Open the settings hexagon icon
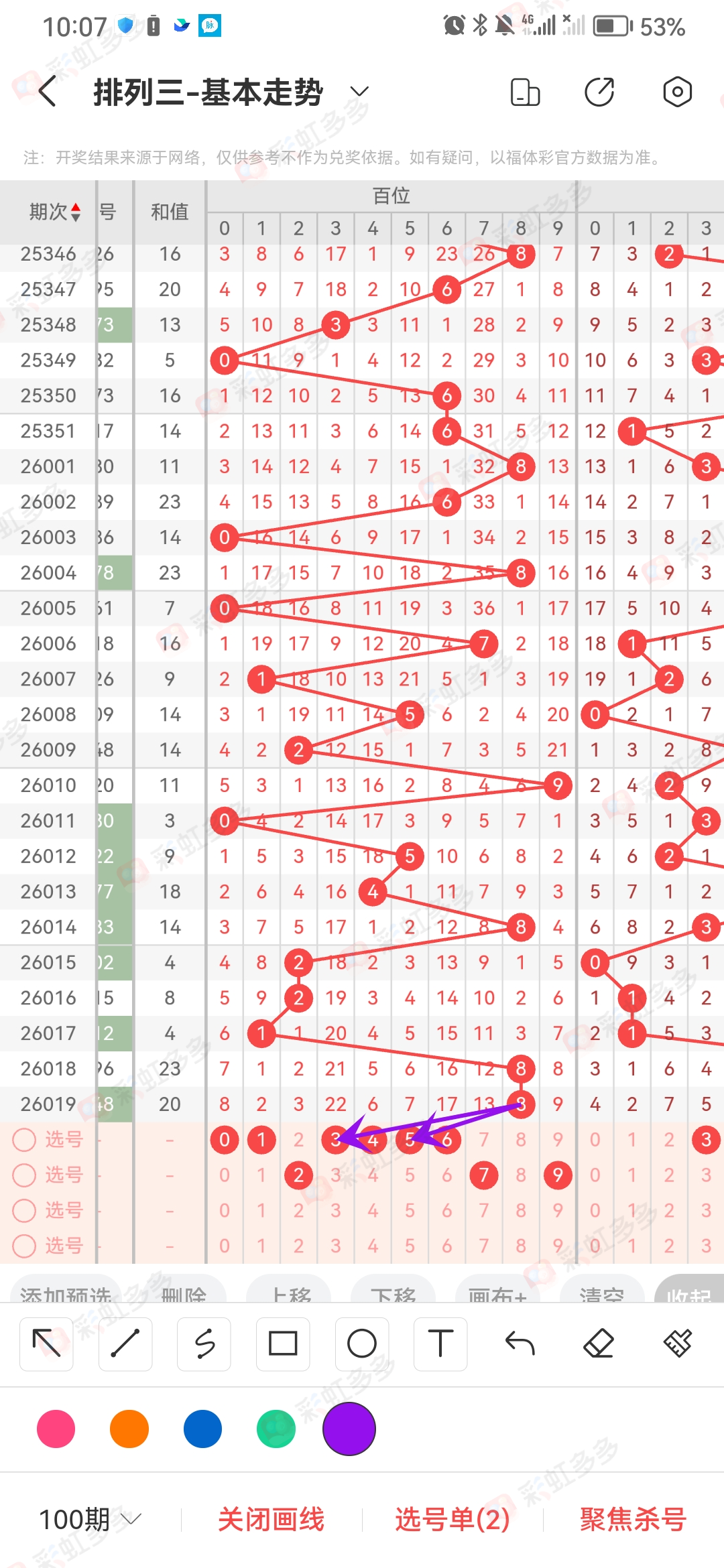The image size is (724, 1568). tap(677, 92)
